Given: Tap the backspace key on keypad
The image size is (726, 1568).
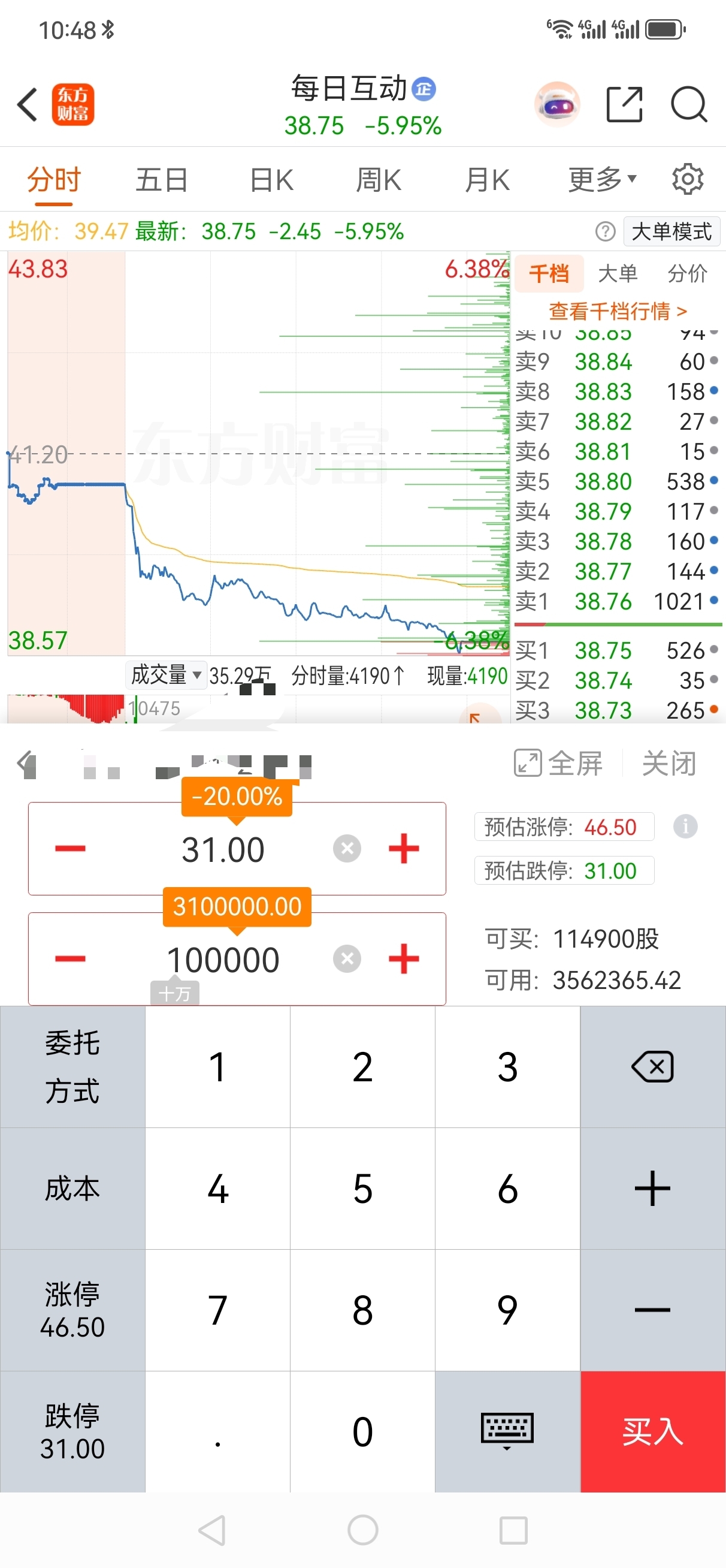Looking at the screenshot, I should (653, 1067).
